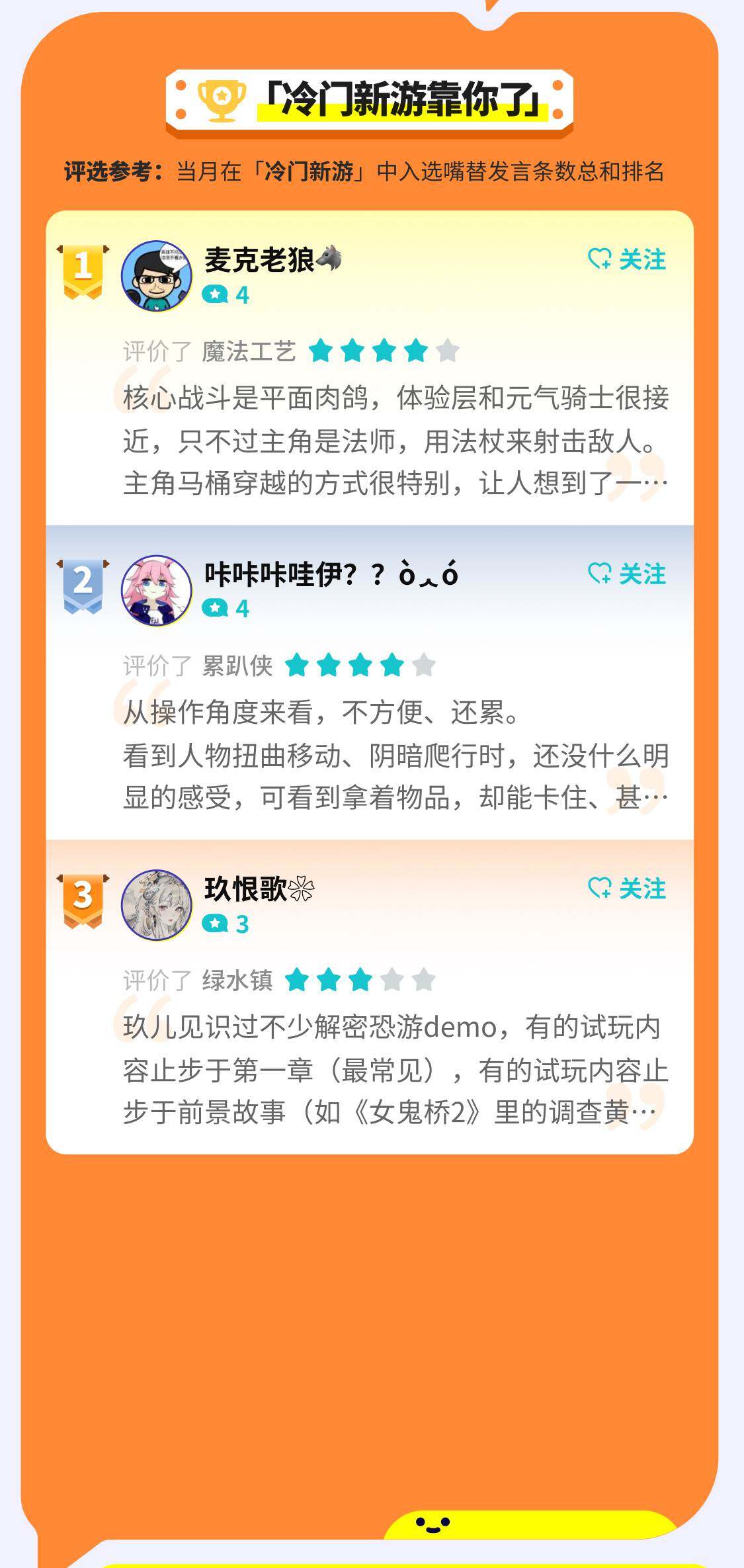The width and height of the screenshot is (744, 1568).
Task: Open the review of 绿水镇
Action: pos(395,1070)
